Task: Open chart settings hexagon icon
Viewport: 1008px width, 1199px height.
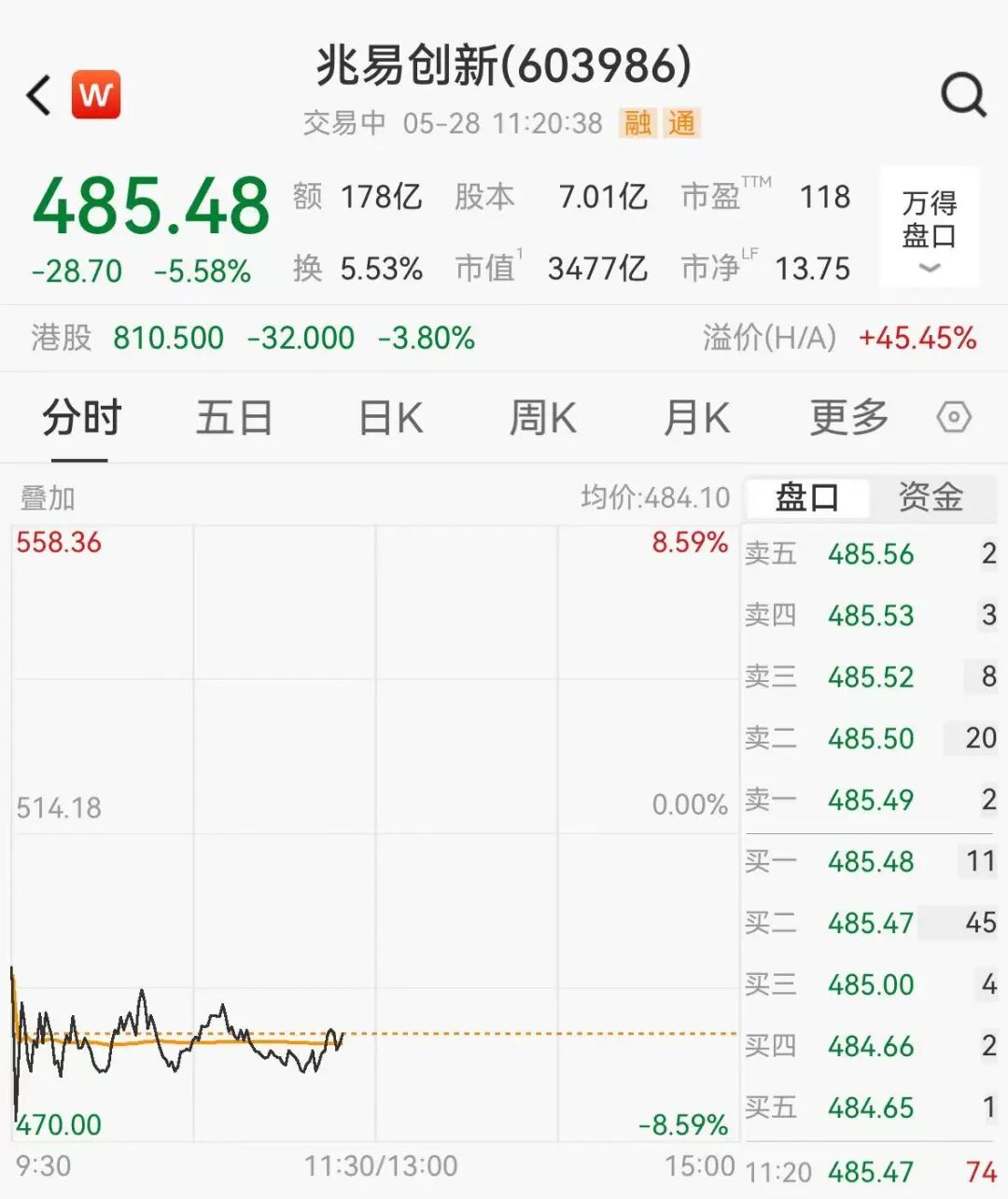Action: point(954,417)
